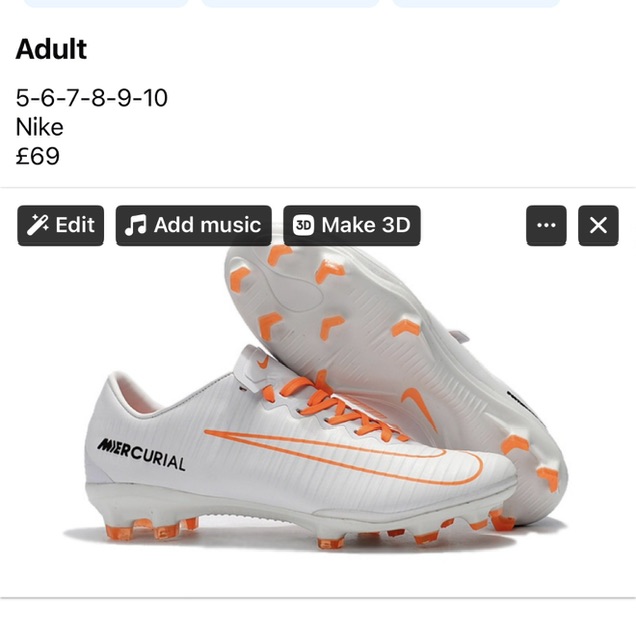Remove the attached photo

tap(598, 225)
